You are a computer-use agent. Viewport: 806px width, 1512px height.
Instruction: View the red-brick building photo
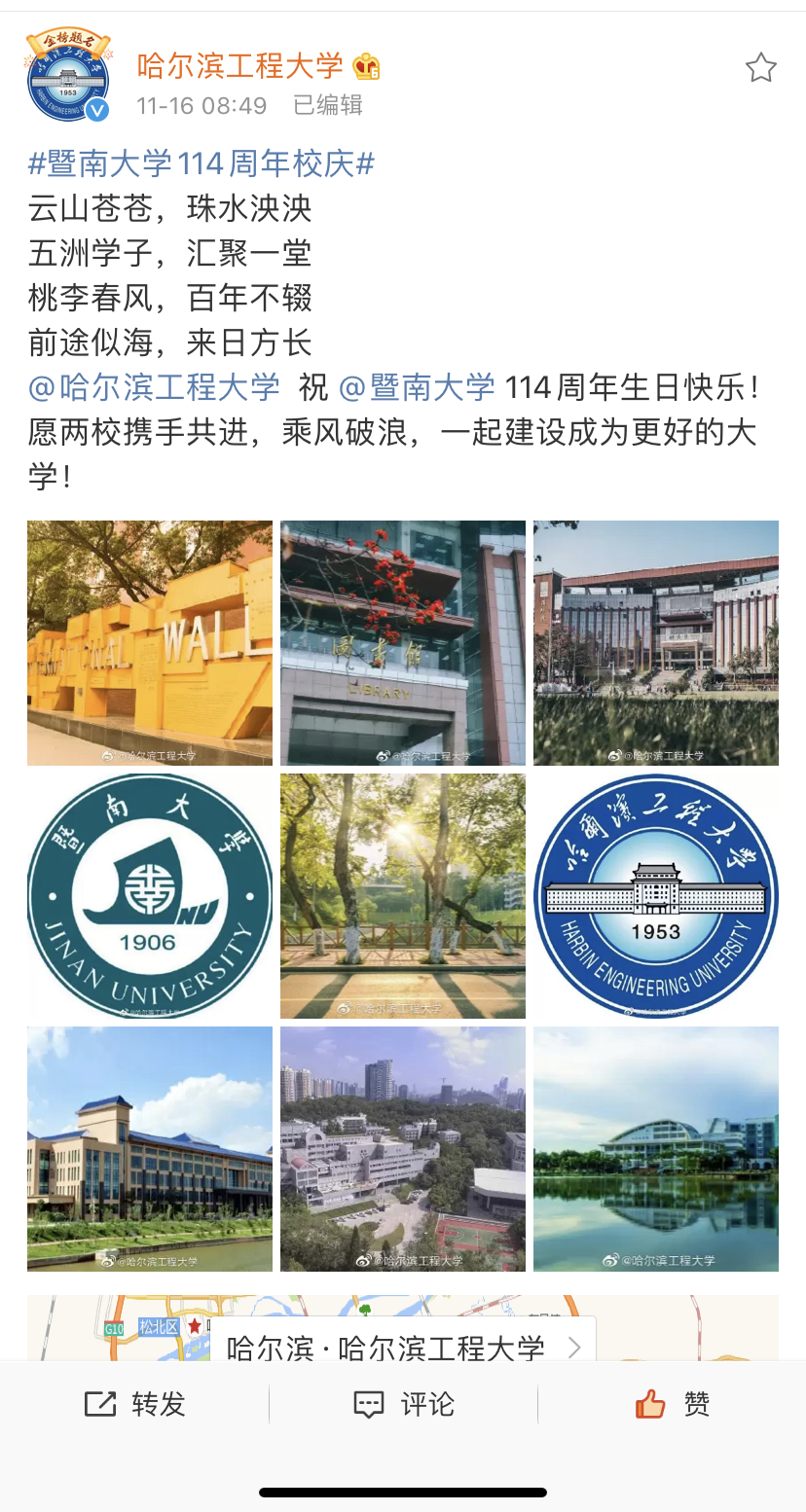point(656,643)
